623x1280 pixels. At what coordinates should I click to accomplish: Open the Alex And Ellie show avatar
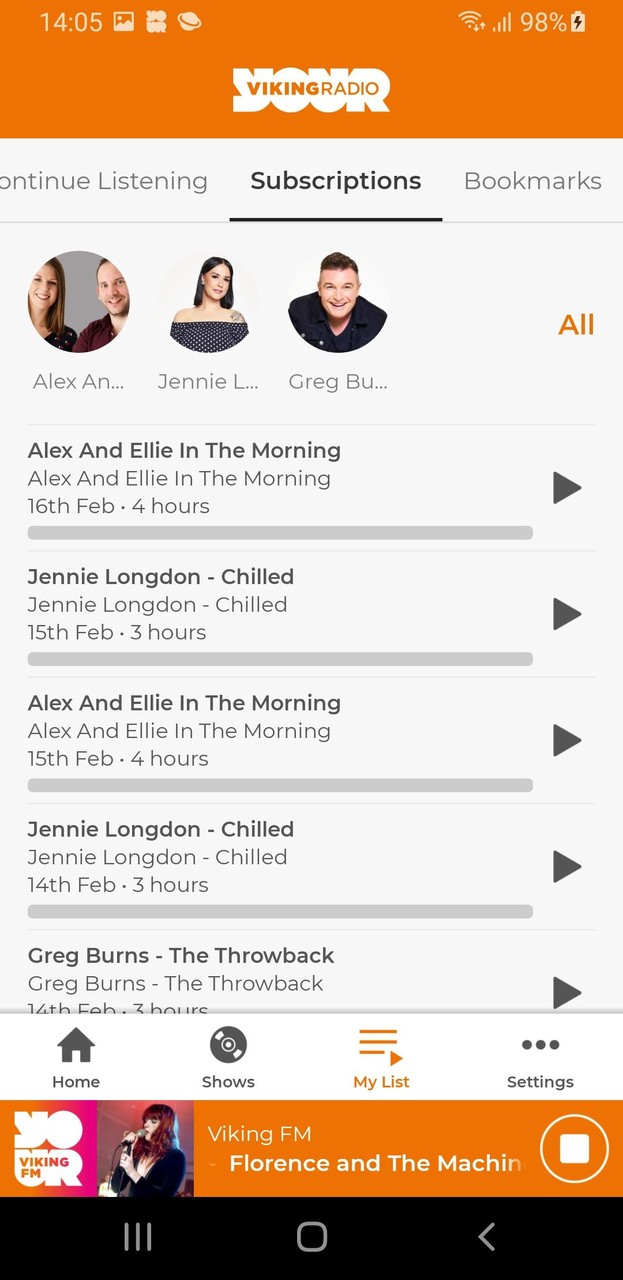point(78,302)
